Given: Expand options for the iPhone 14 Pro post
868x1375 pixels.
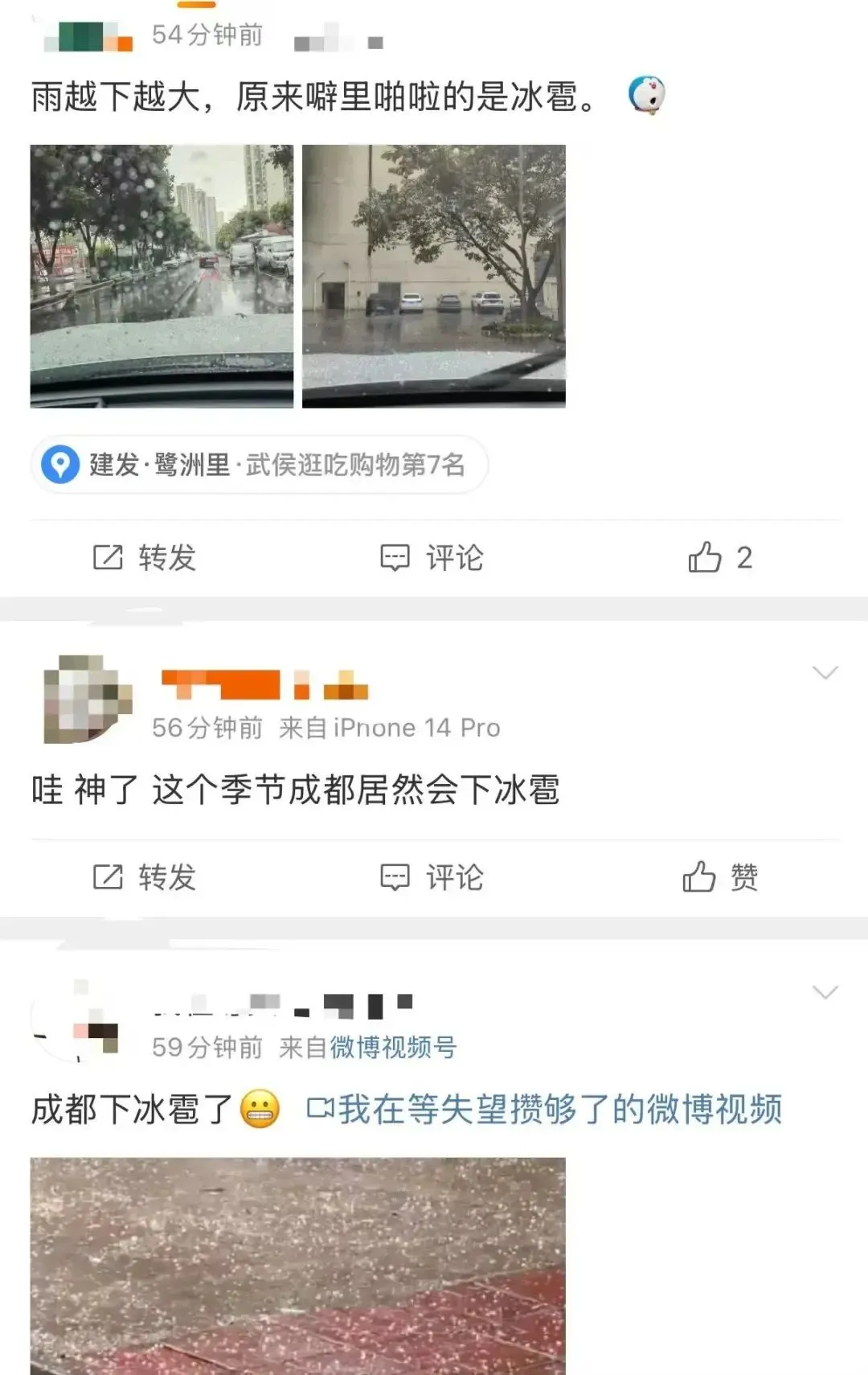Looking at the screenshot, I should pyautogui.click(x=825, y=672).
